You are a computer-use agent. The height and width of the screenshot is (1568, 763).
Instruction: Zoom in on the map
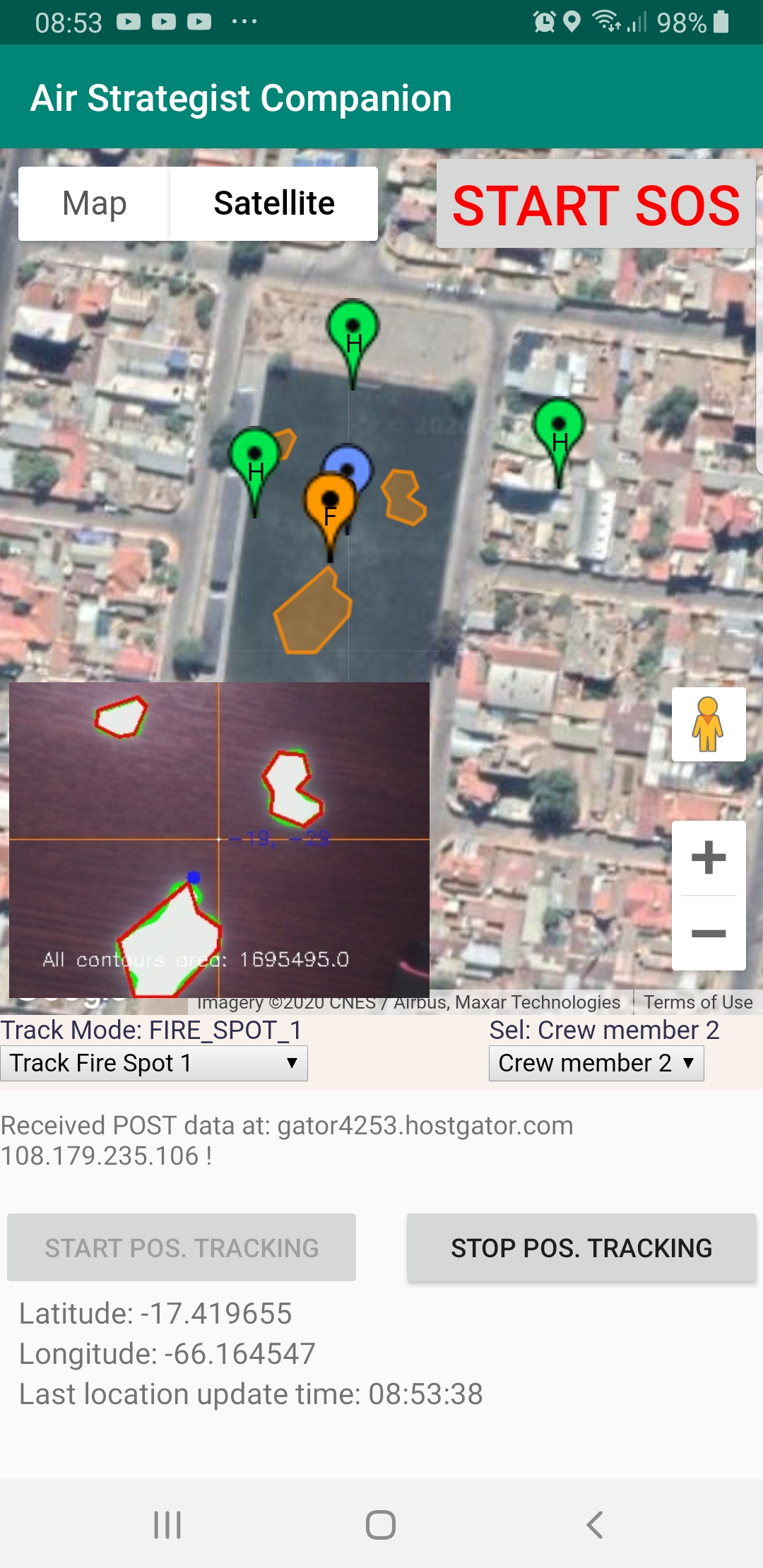click(708, 858)
